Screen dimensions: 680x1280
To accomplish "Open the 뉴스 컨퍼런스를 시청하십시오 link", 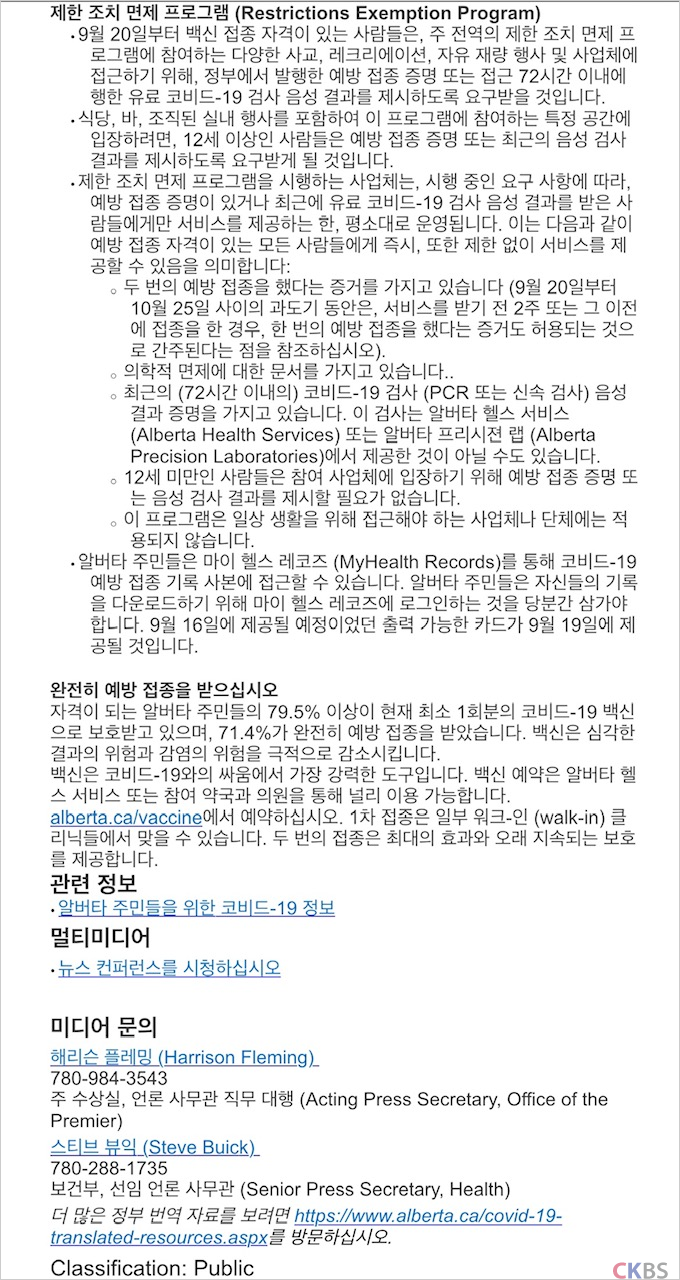I will [x=169, y=967].
